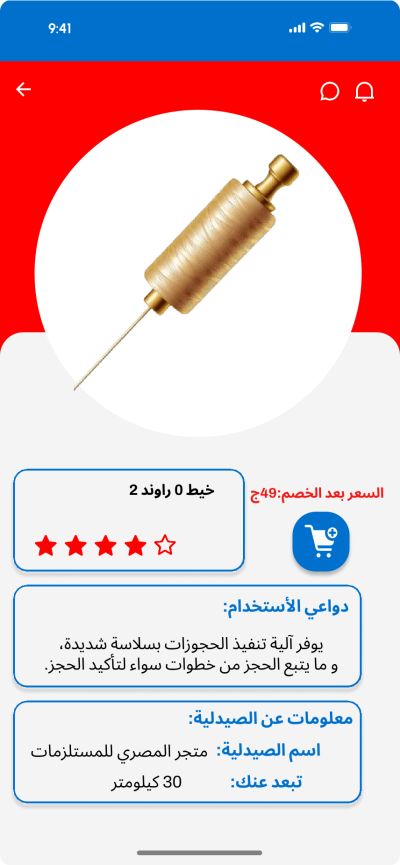Go back using the arrow icon

tap(24, 89)
